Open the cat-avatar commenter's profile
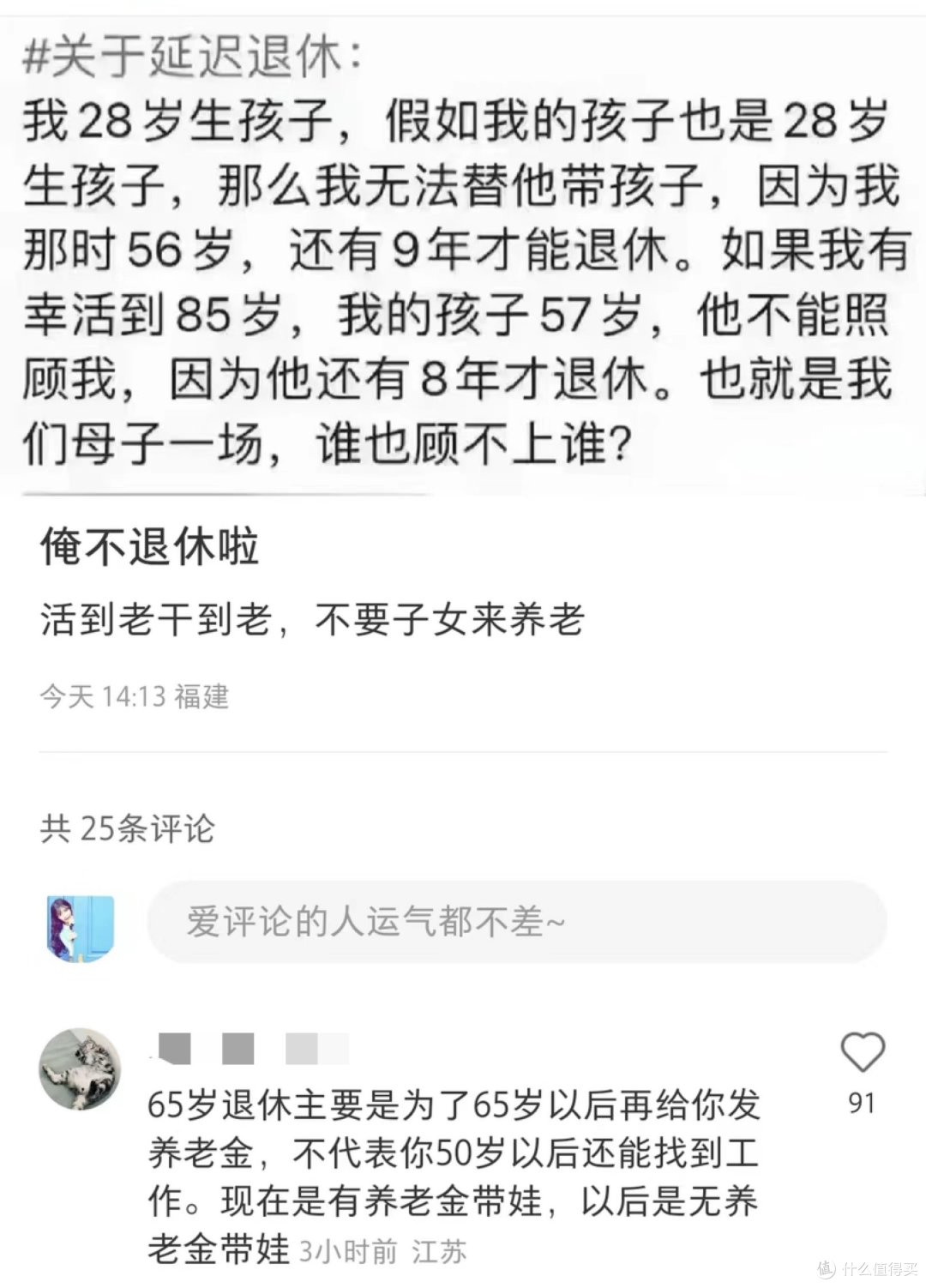Screen dimensions: 926x1288 [x=80, y=1068]
